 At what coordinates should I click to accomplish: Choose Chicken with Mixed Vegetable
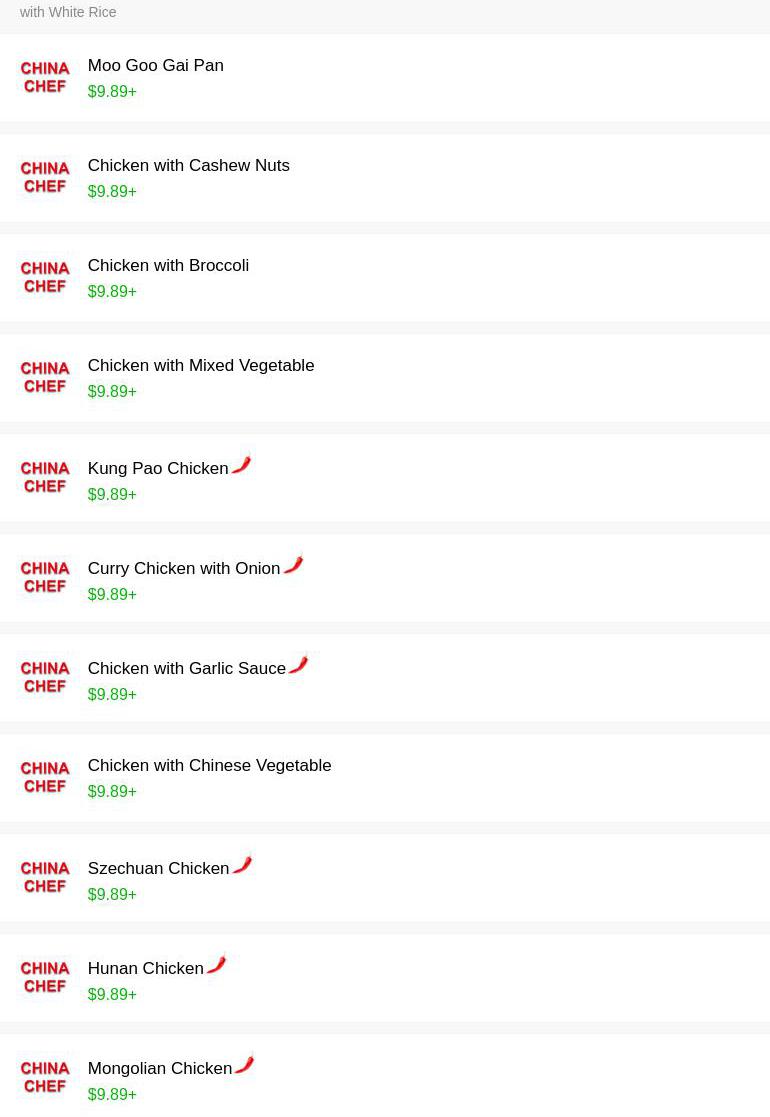click(200, 366)
